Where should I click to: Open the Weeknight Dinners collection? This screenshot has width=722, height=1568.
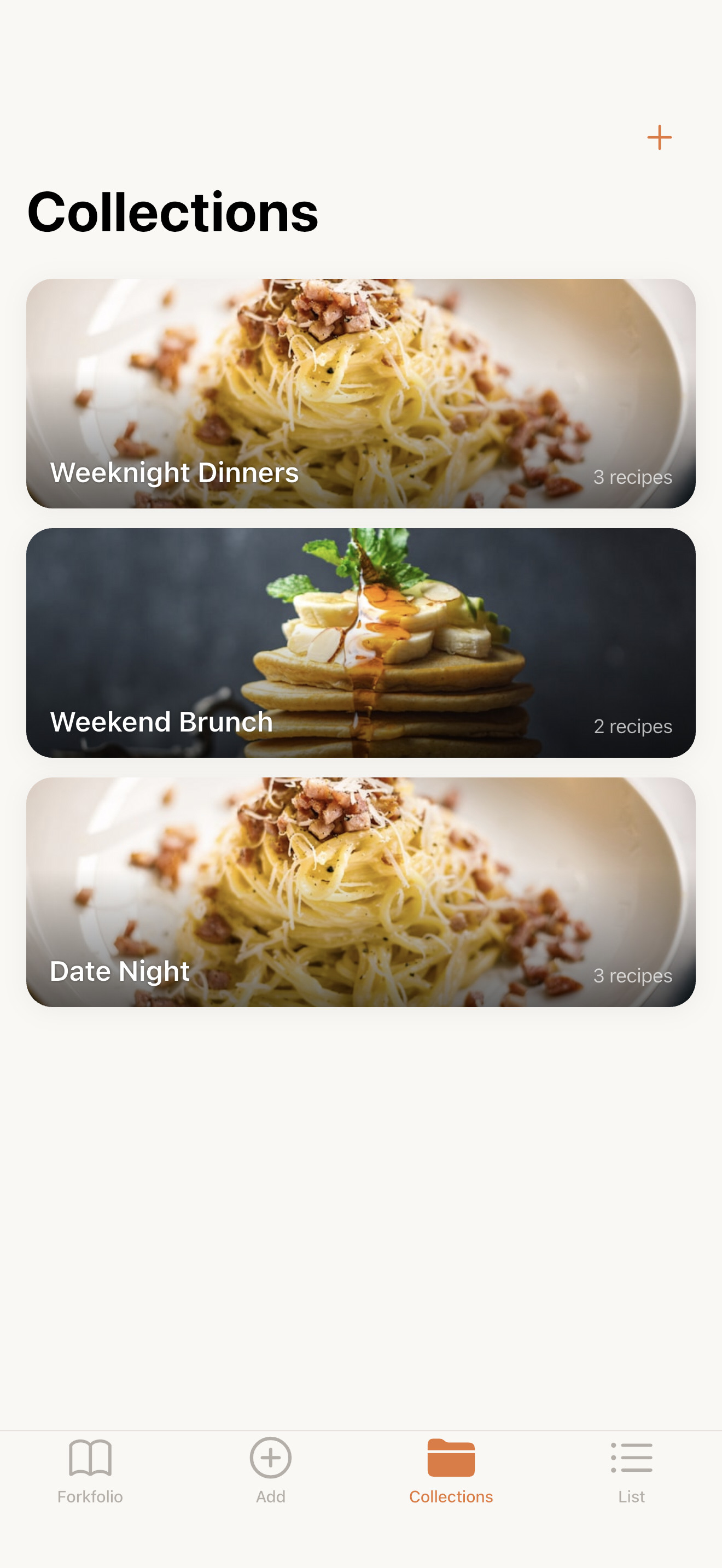(x=360, y=392)
